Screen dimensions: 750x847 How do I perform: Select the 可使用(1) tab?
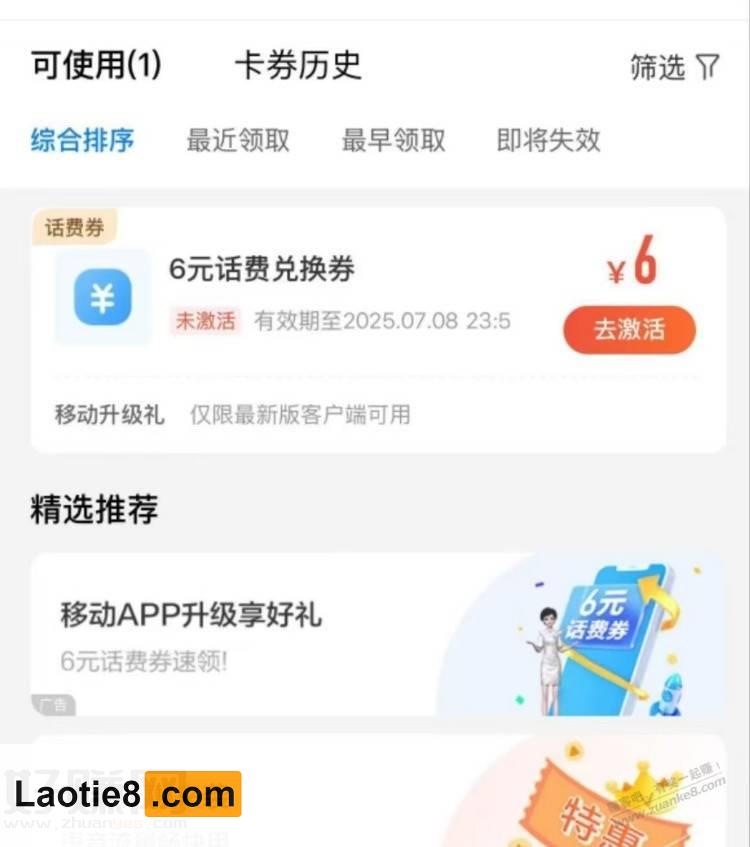coord(95,66)
